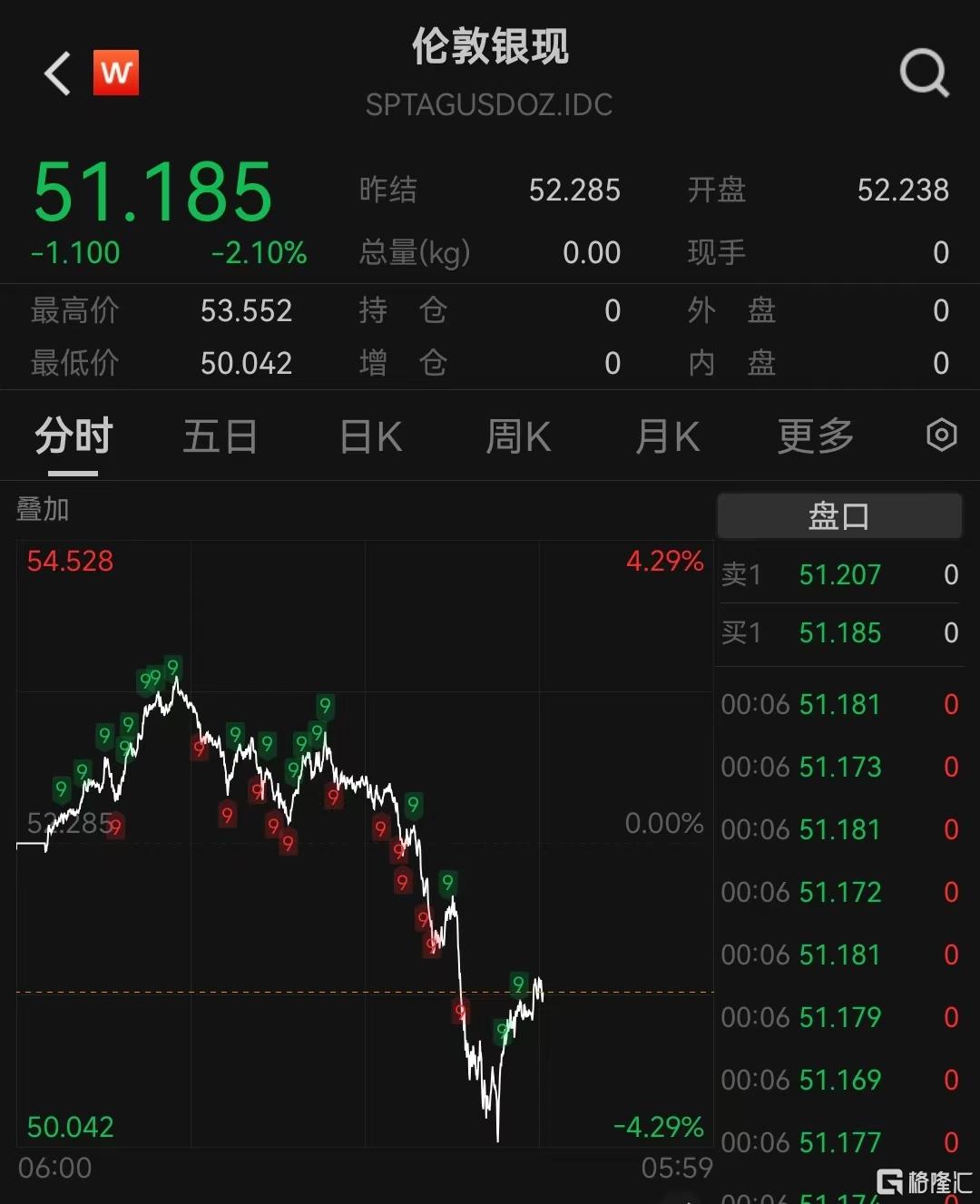
Task: Select the 月K chart tab
Action: (667, 436)
